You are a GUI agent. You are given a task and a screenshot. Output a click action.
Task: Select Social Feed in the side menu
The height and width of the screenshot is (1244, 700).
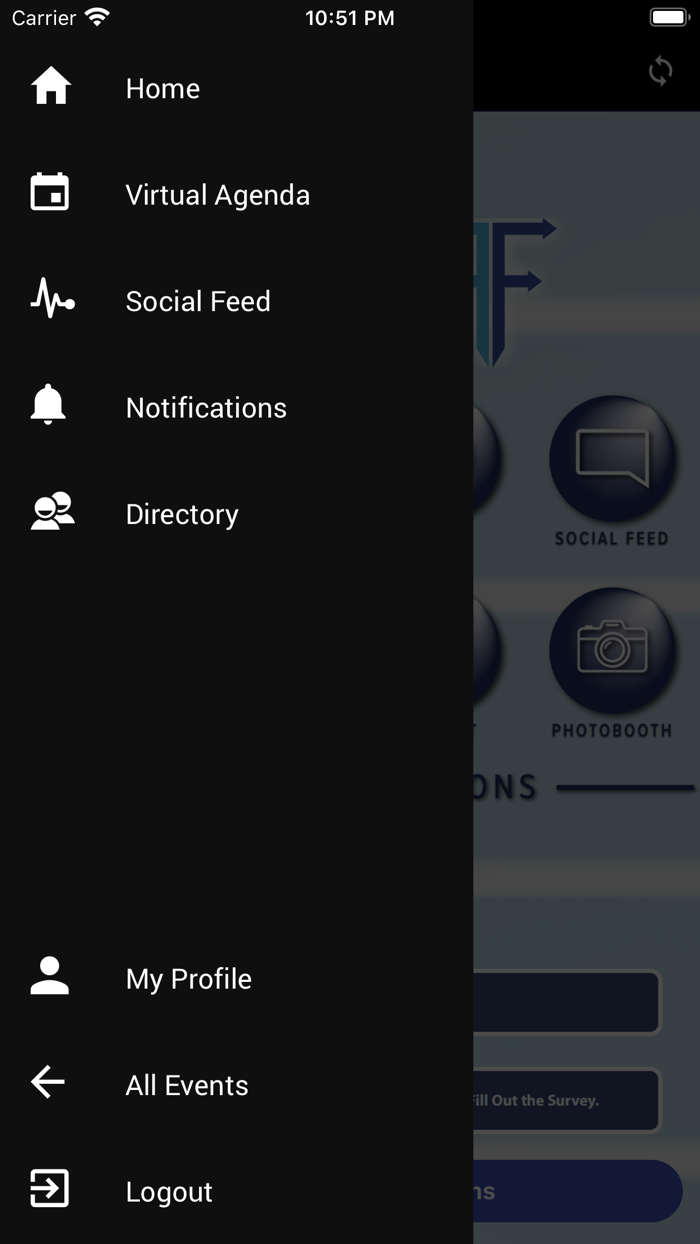coord(197,301)
